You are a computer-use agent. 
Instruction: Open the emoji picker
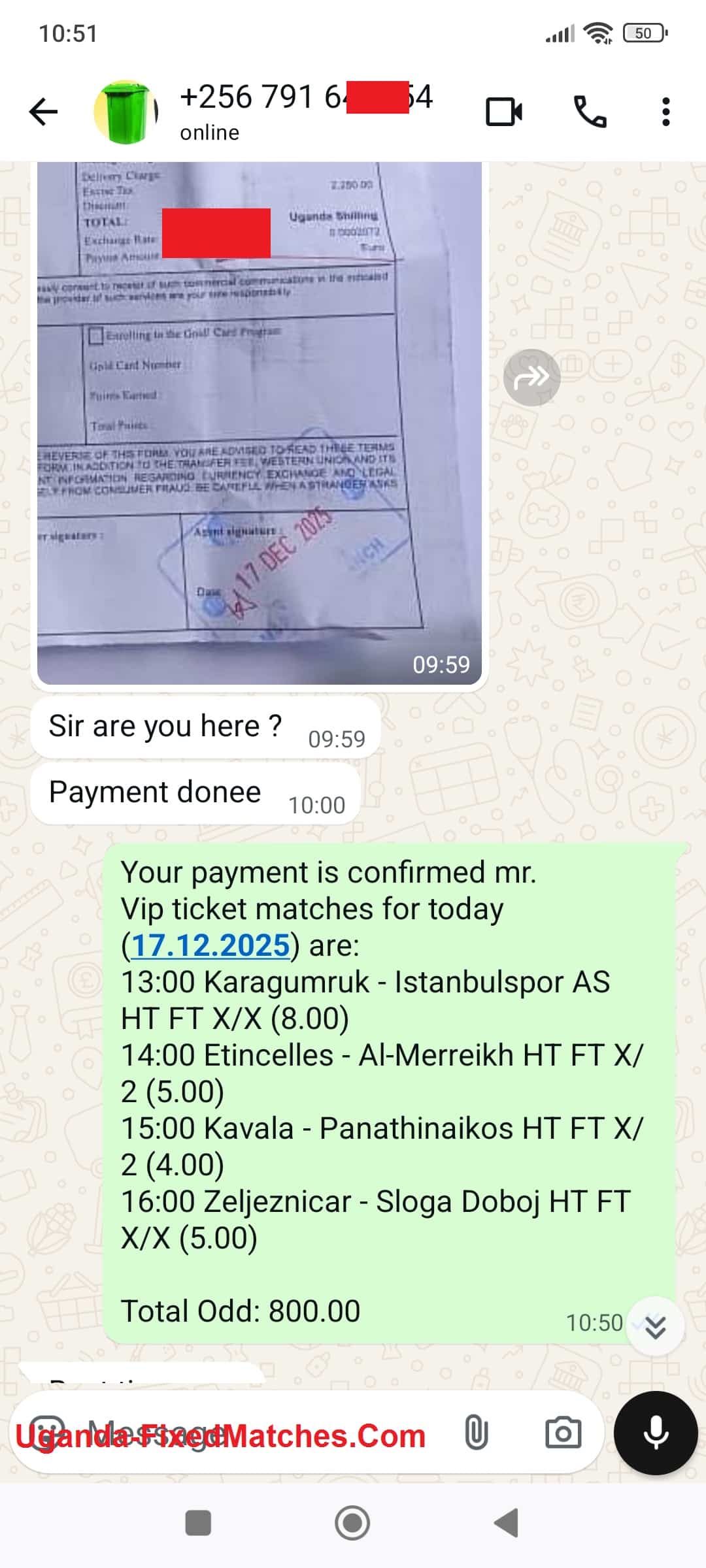point(47,1433)
